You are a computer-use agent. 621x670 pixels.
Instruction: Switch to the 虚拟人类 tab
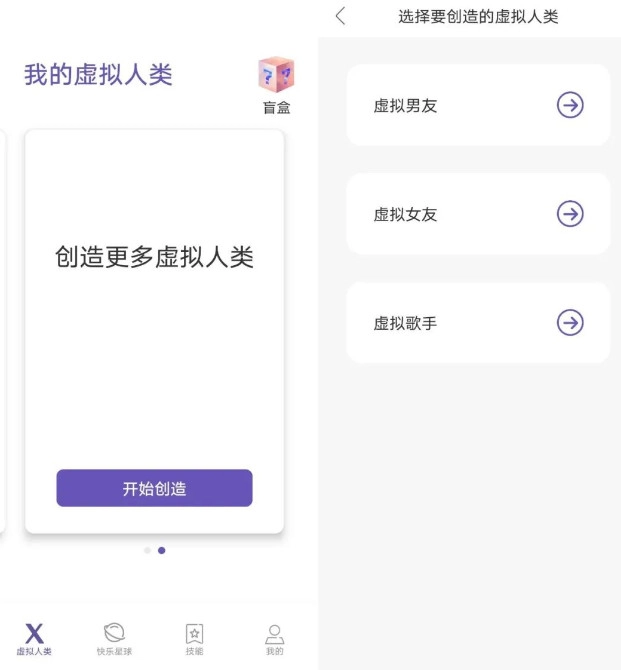click(x=34, y=638)
